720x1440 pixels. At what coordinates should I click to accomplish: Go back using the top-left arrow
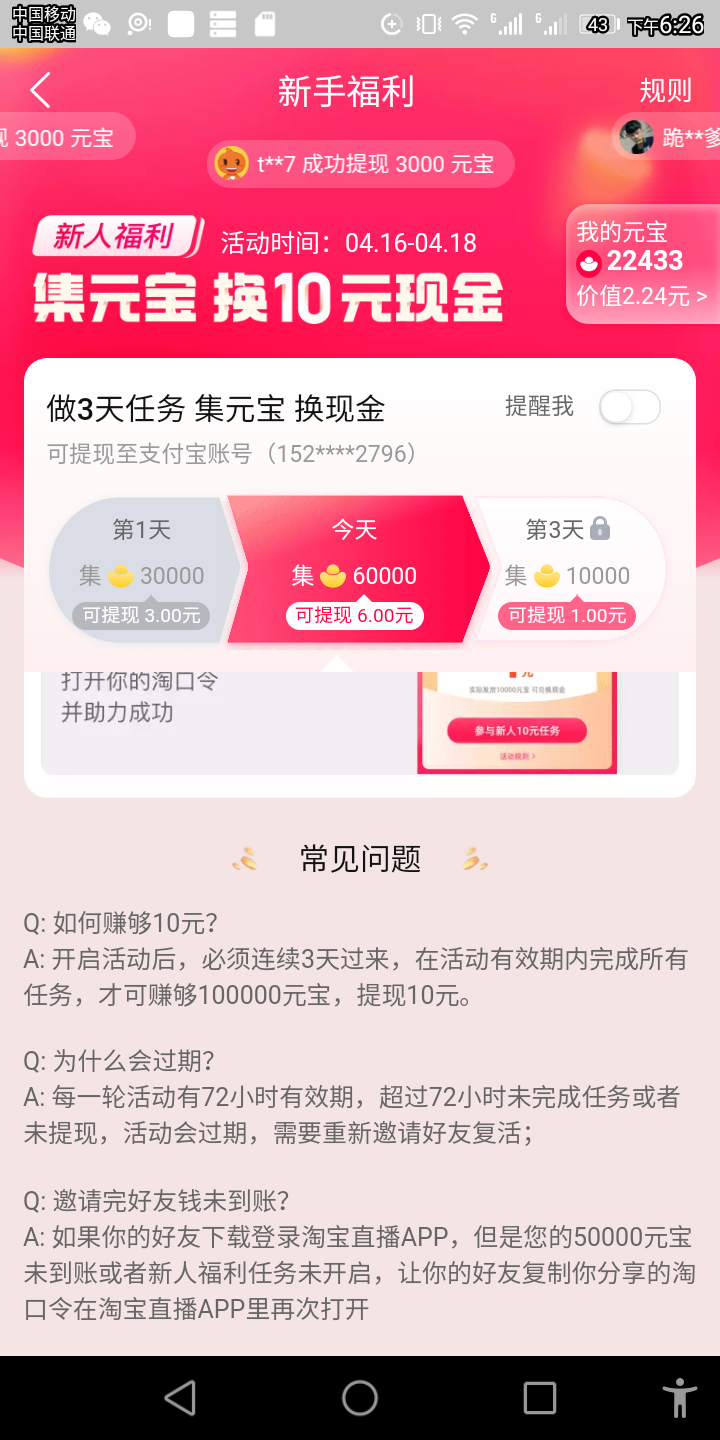(x=40, y=91)
